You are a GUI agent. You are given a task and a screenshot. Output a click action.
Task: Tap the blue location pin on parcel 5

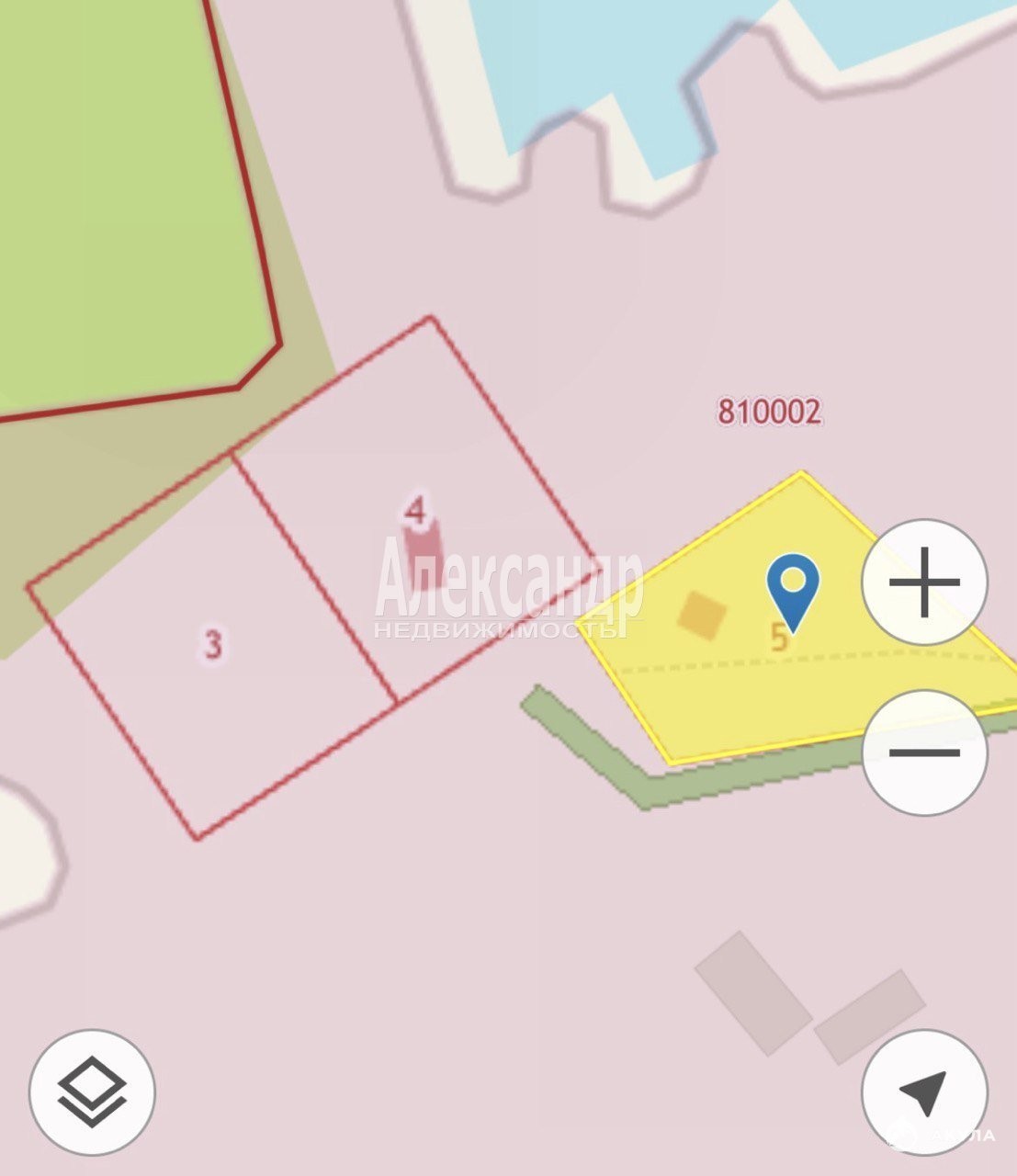(x=793, y=588)
